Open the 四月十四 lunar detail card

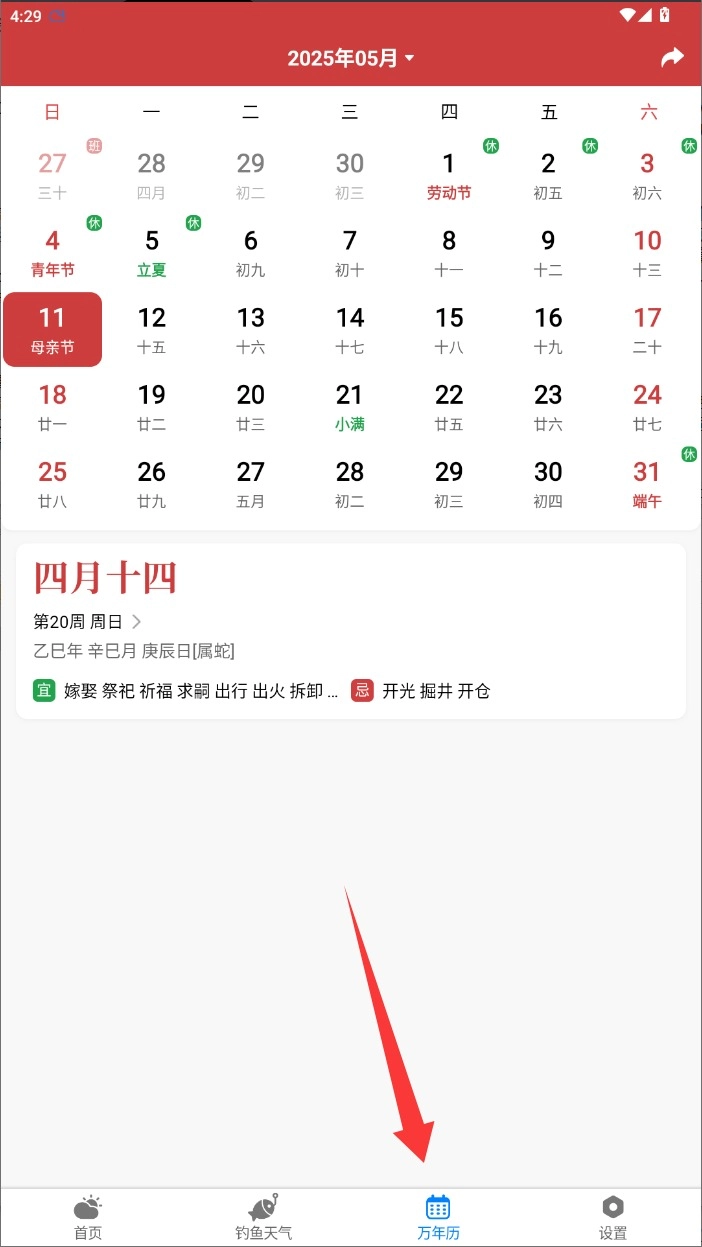coord(350,631)
